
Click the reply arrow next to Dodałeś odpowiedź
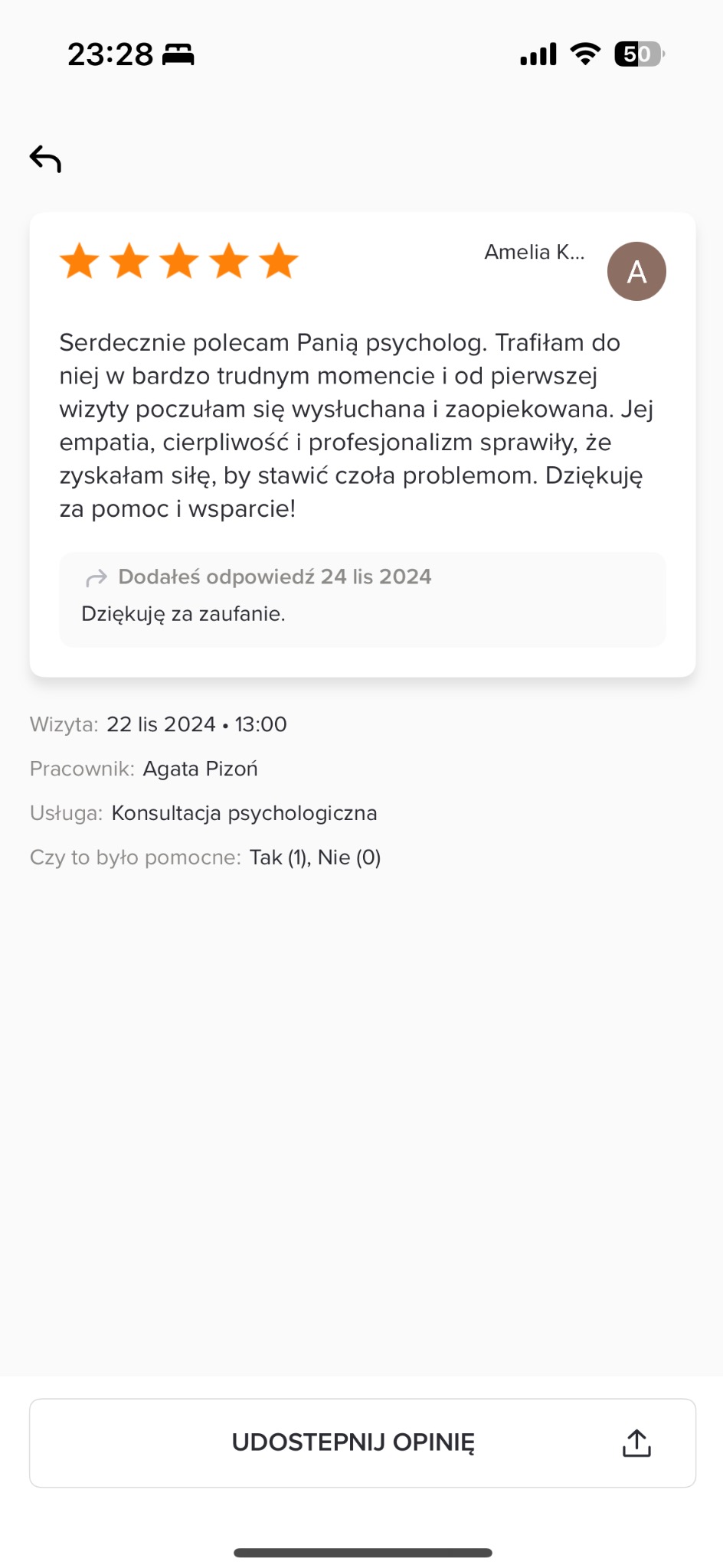coord(97,579)
